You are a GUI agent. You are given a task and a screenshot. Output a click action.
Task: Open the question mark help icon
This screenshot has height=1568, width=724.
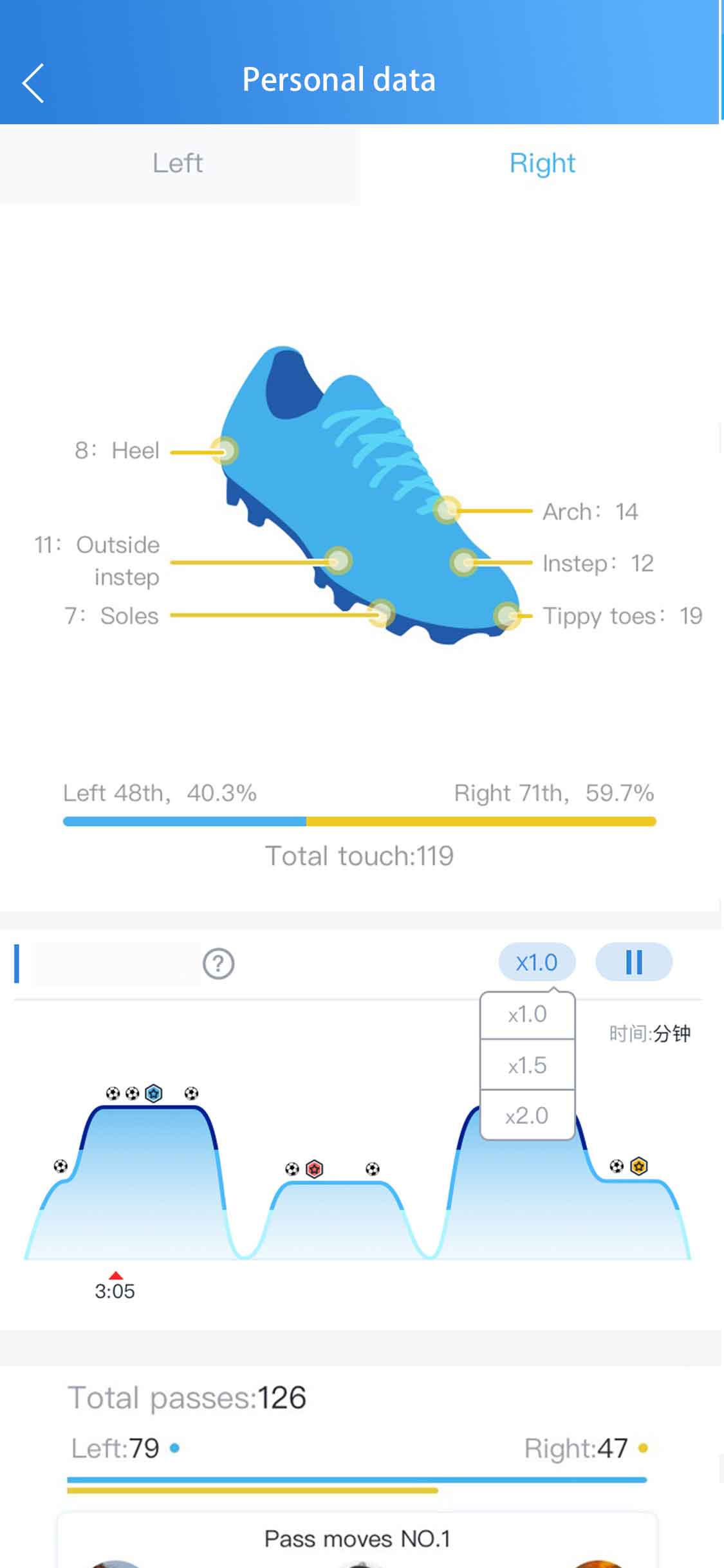218,964
